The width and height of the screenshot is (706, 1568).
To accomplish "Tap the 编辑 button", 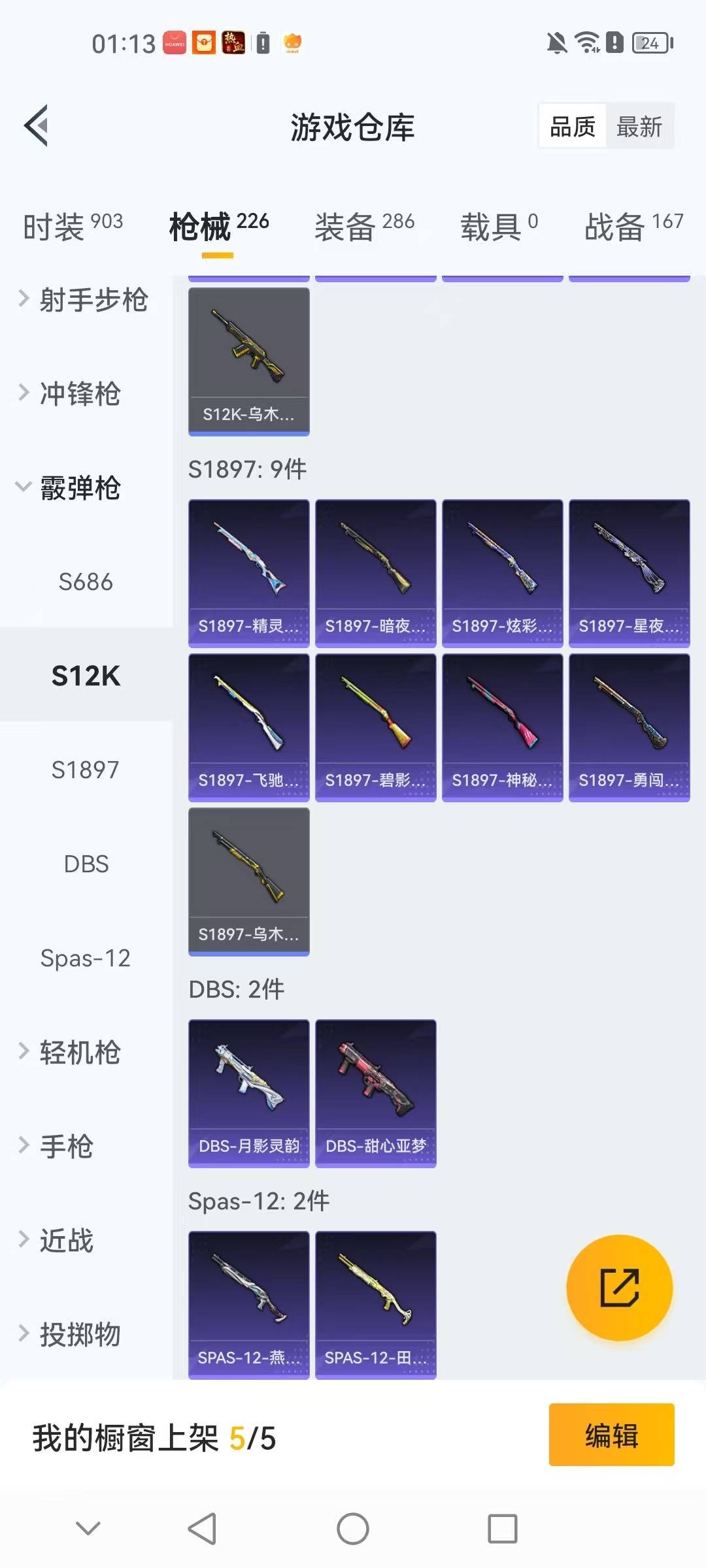I will 611,1435.
